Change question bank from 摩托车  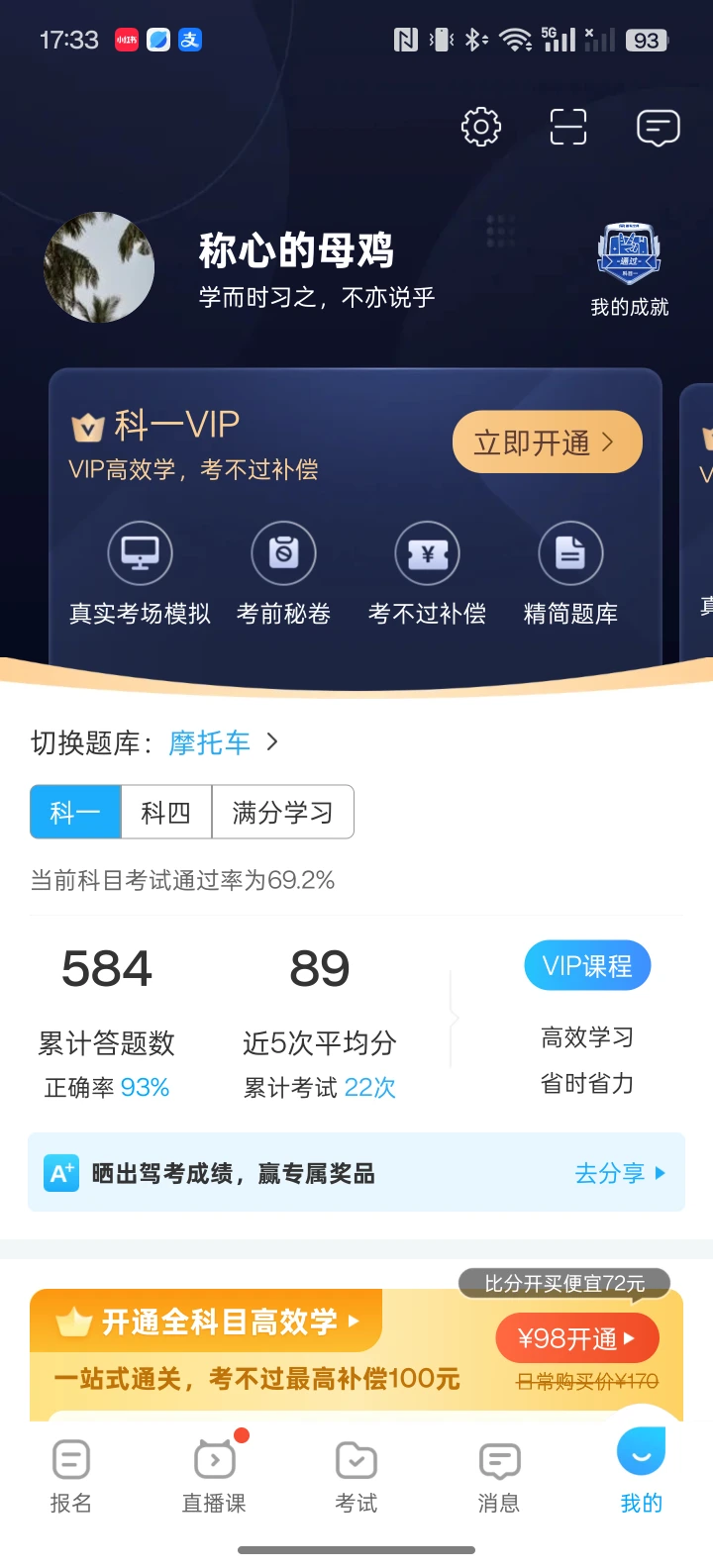(224, 742)
